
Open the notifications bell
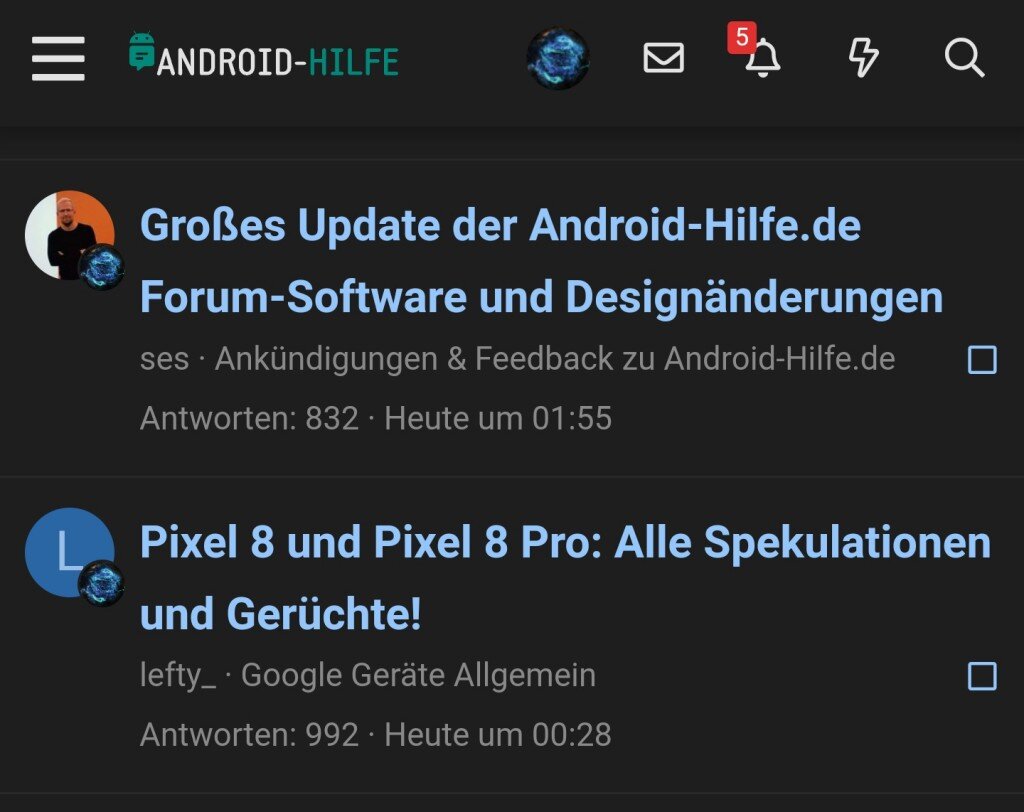point(763,60)
